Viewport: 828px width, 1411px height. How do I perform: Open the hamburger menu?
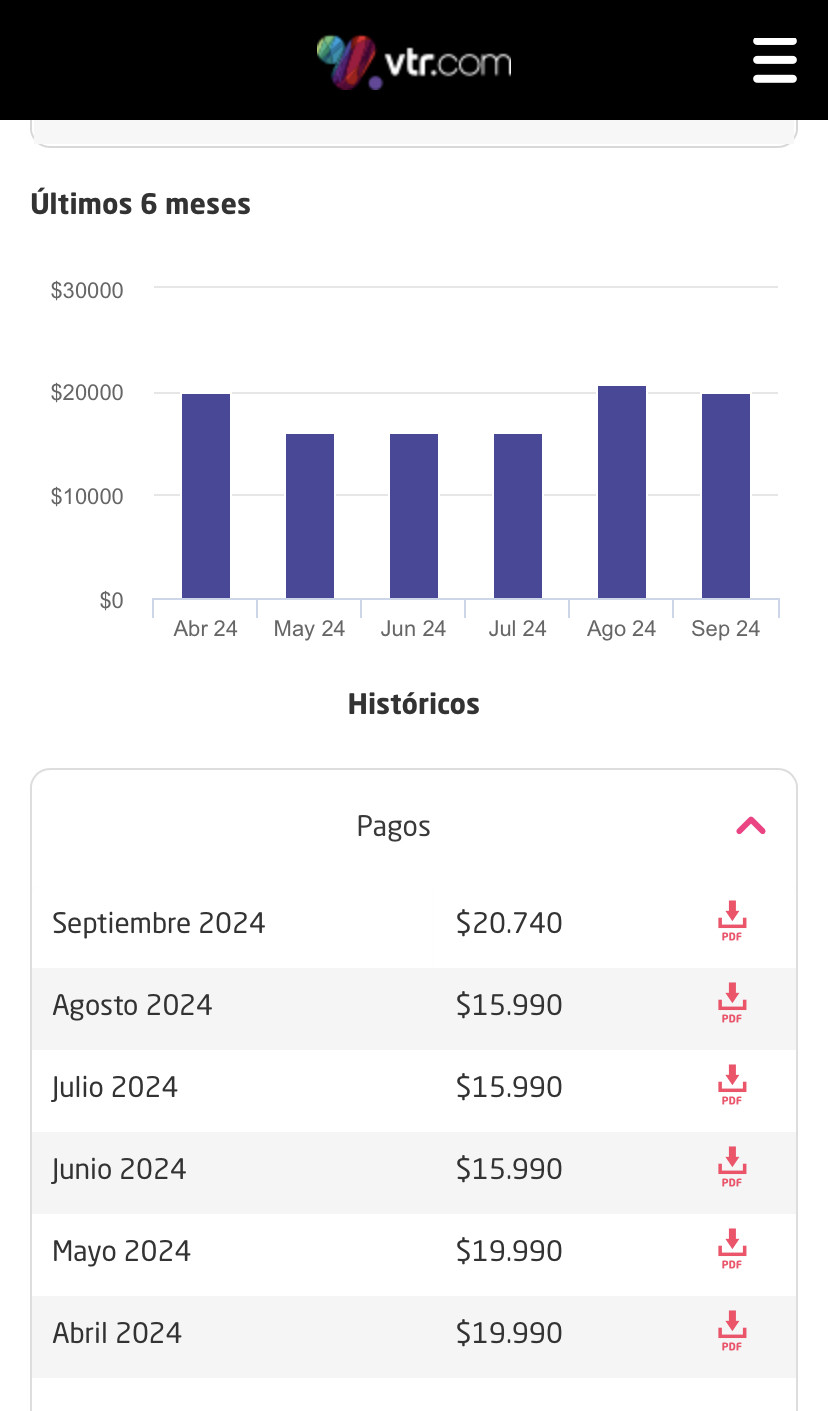click(x=774, y=60)
